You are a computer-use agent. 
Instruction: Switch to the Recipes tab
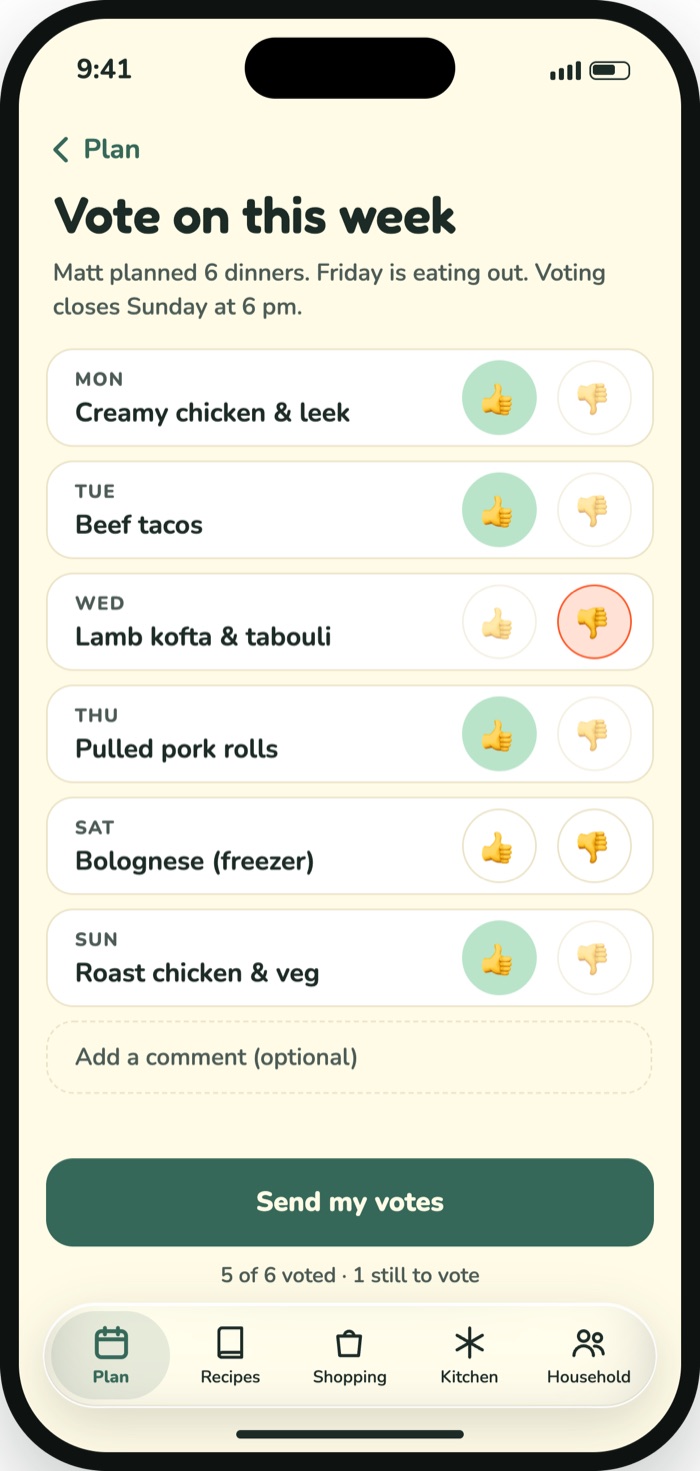click(230, 1355)
